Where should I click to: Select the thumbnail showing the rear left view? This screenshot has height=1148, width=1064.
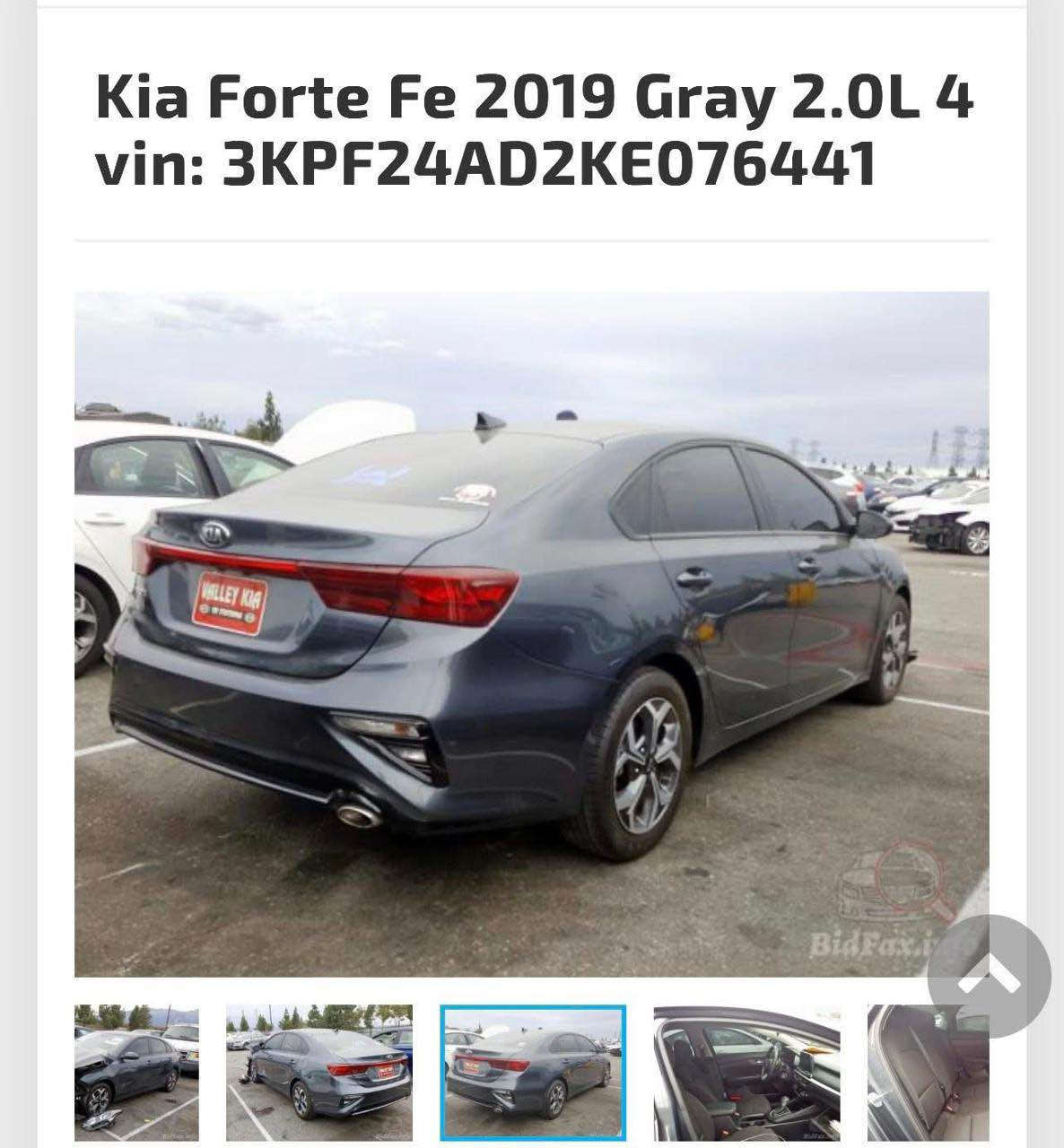318,1072
